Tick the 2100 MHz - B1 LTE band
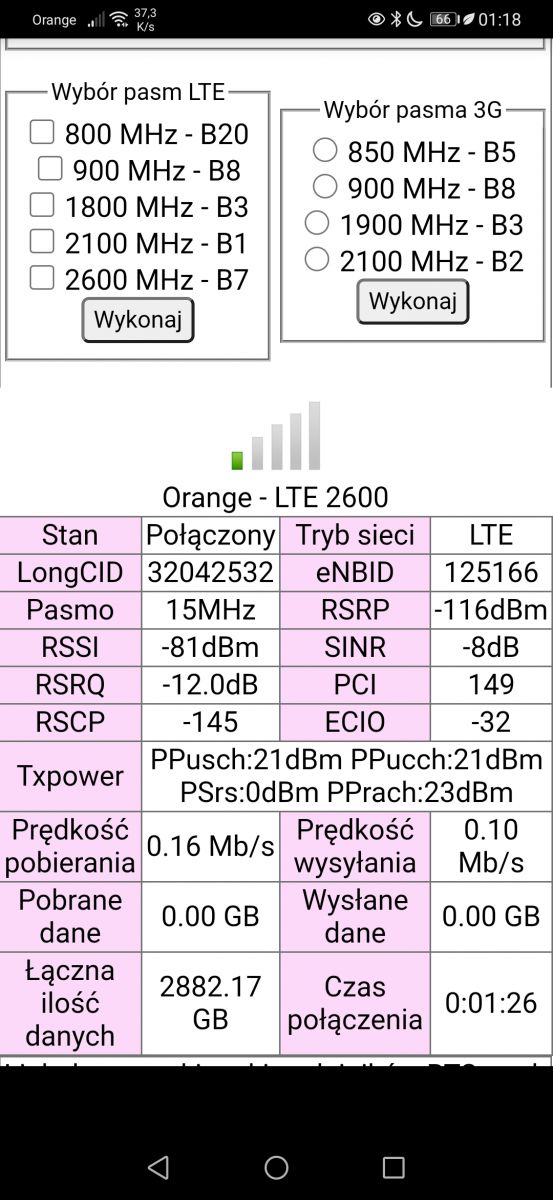This screenshot has height=1200, width=553. [x=41, y=240]
